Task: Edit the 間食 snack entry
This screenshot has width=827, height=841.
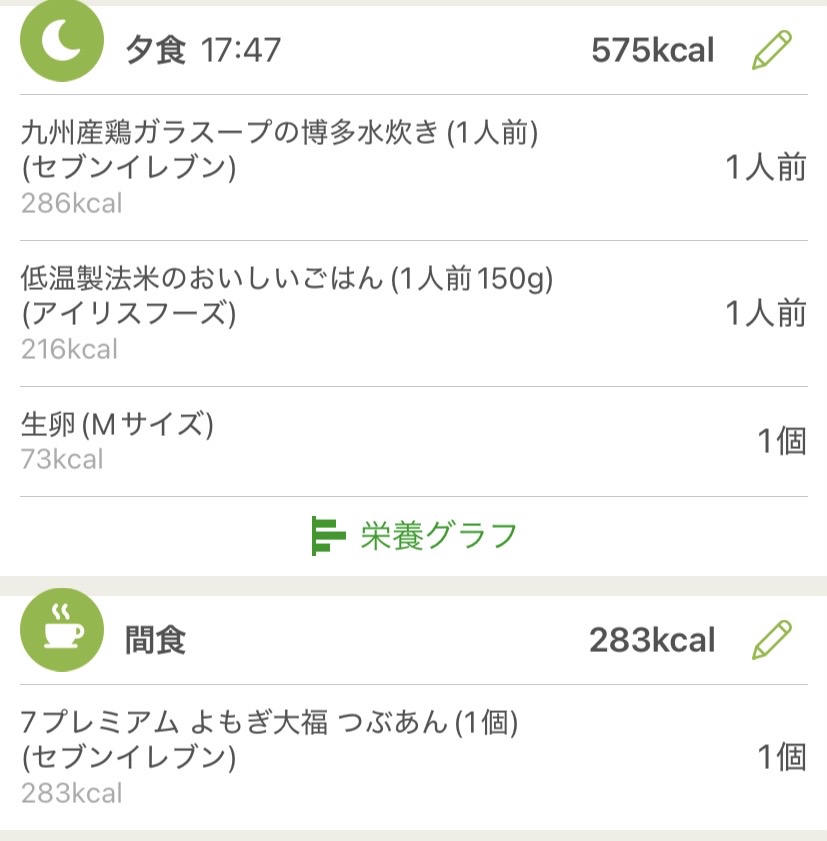Action: point(771,639)
